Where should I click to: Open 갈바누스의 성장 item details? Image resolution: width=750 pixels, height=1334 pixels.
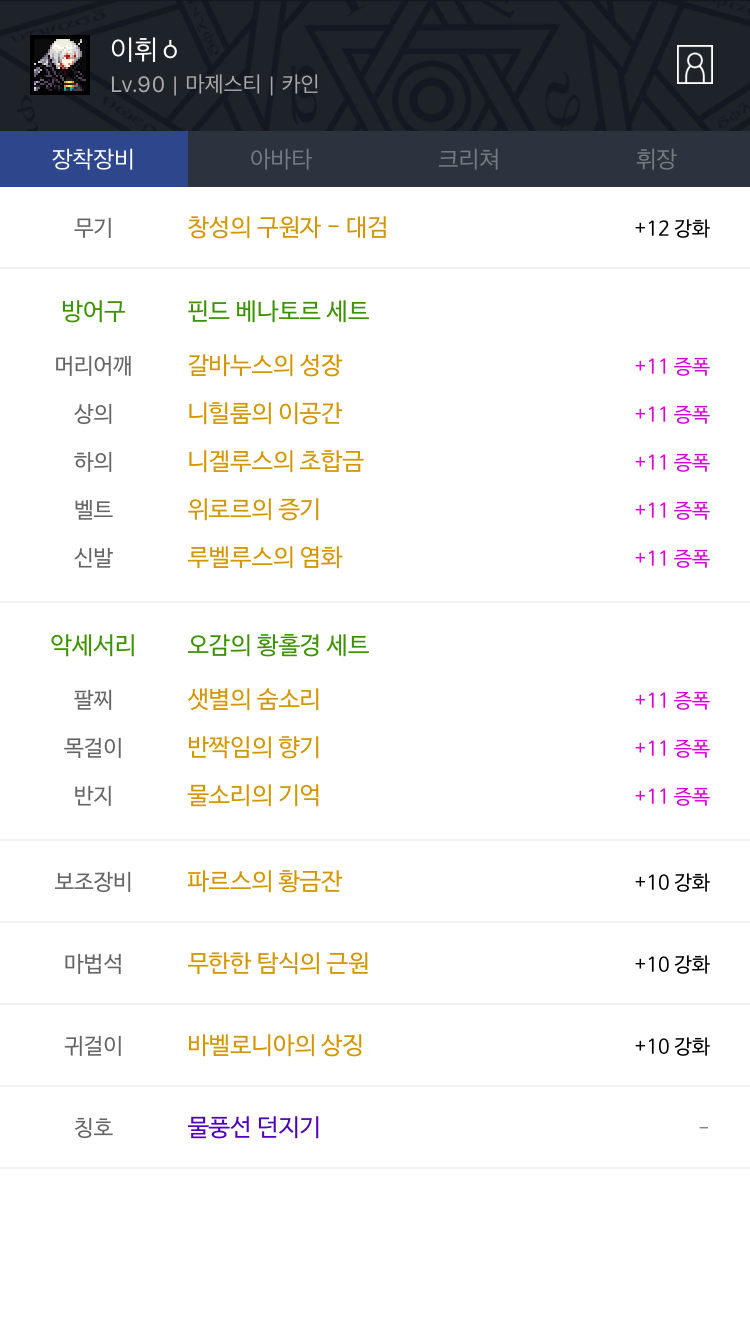(x=265, y=365)
